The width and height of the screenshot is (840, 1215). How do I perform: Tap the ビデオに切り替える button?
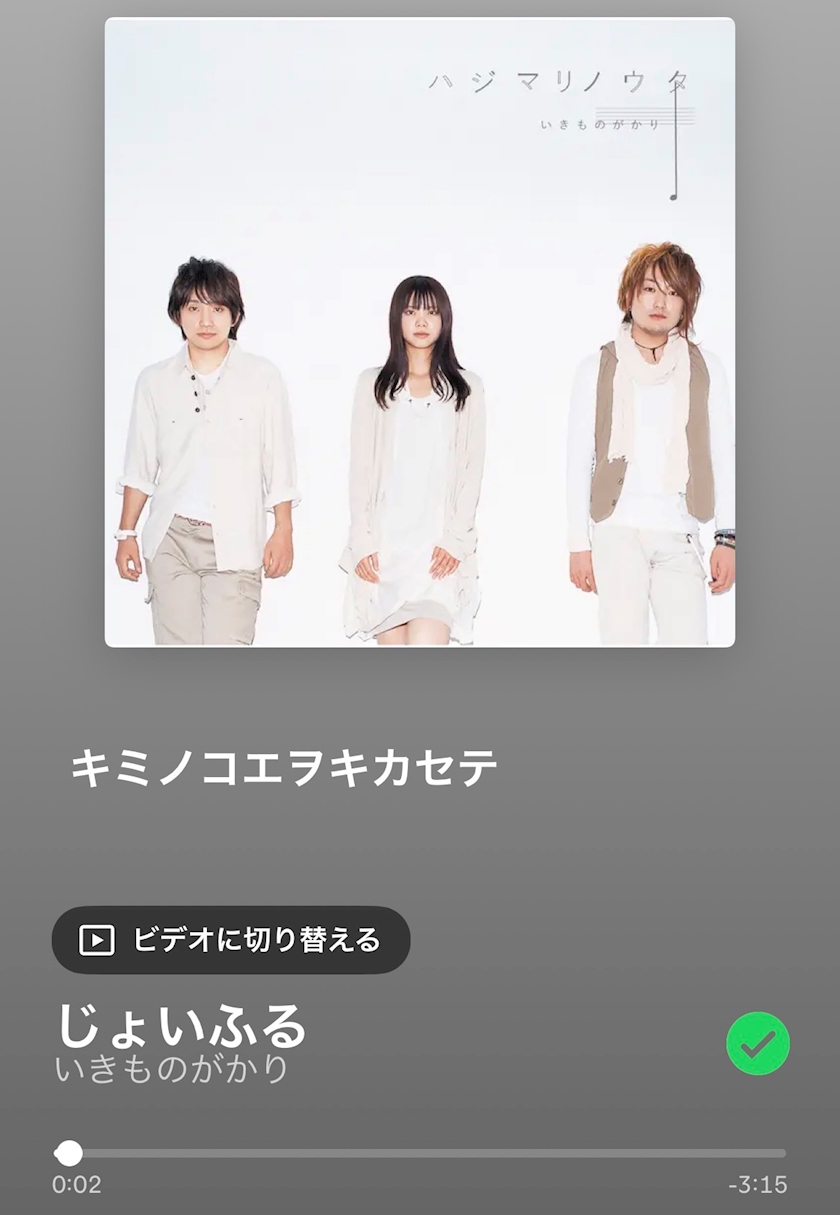pyautogui.click(x=231, y=940)
